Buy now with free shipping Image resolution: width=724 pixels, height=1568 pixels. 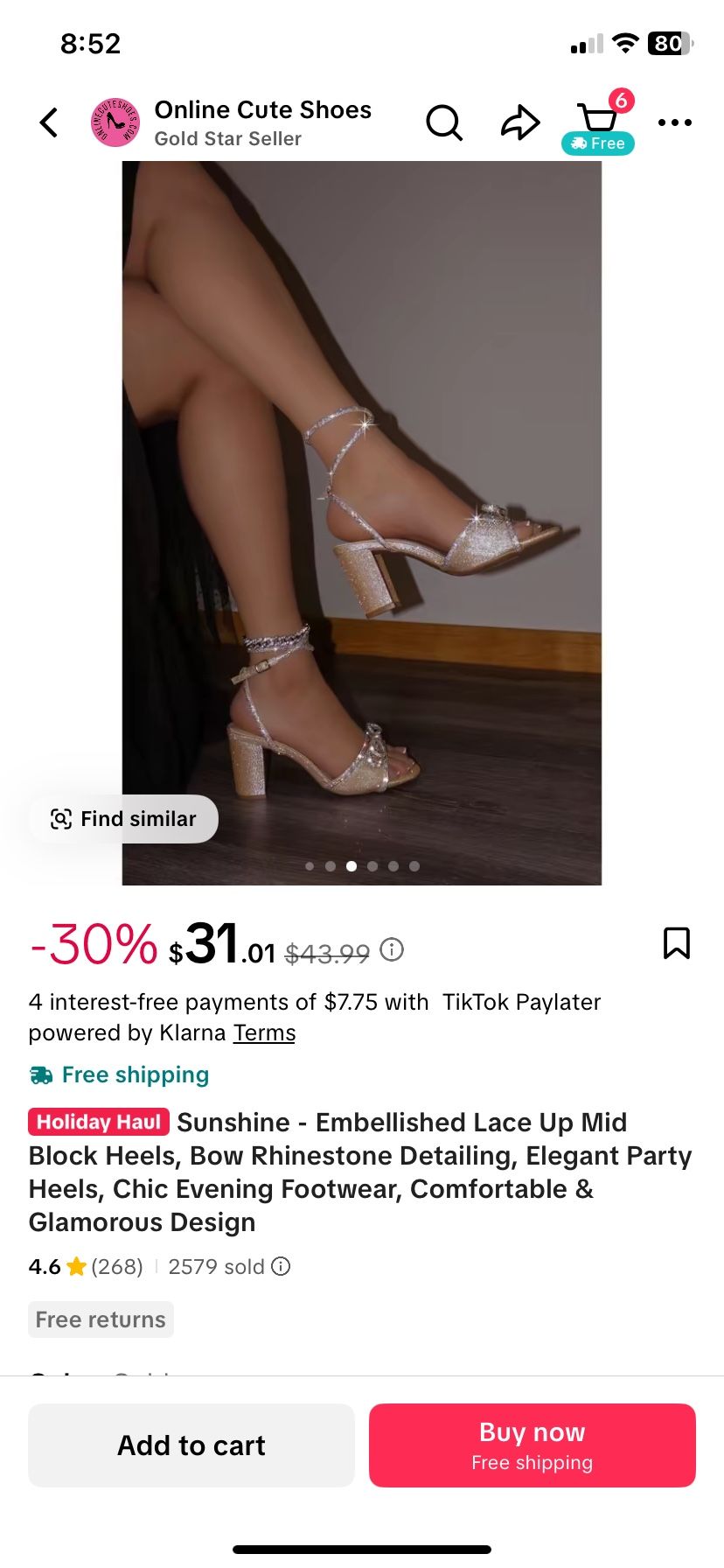[532, 1445]
